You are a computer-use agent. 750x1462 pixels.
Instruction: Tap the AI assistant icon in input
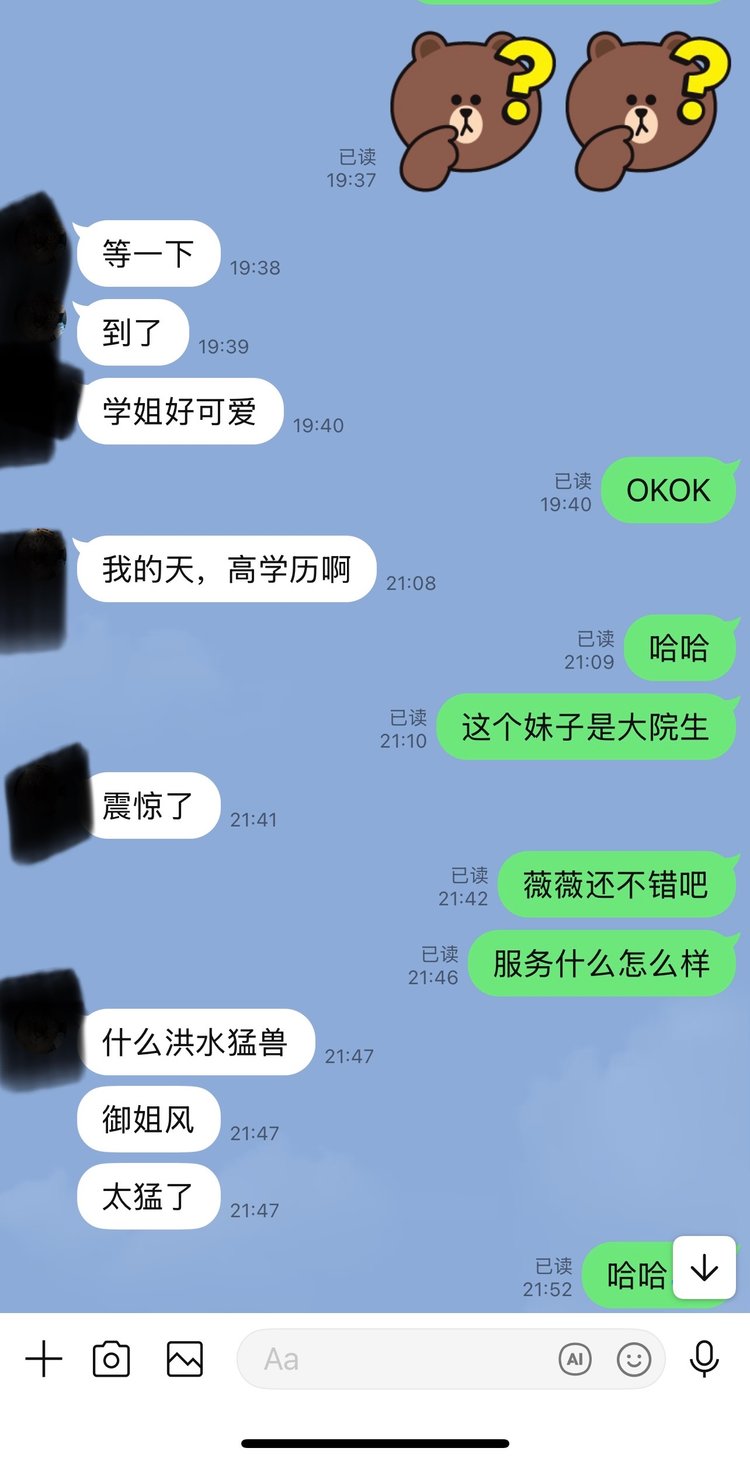(575, 1359)
